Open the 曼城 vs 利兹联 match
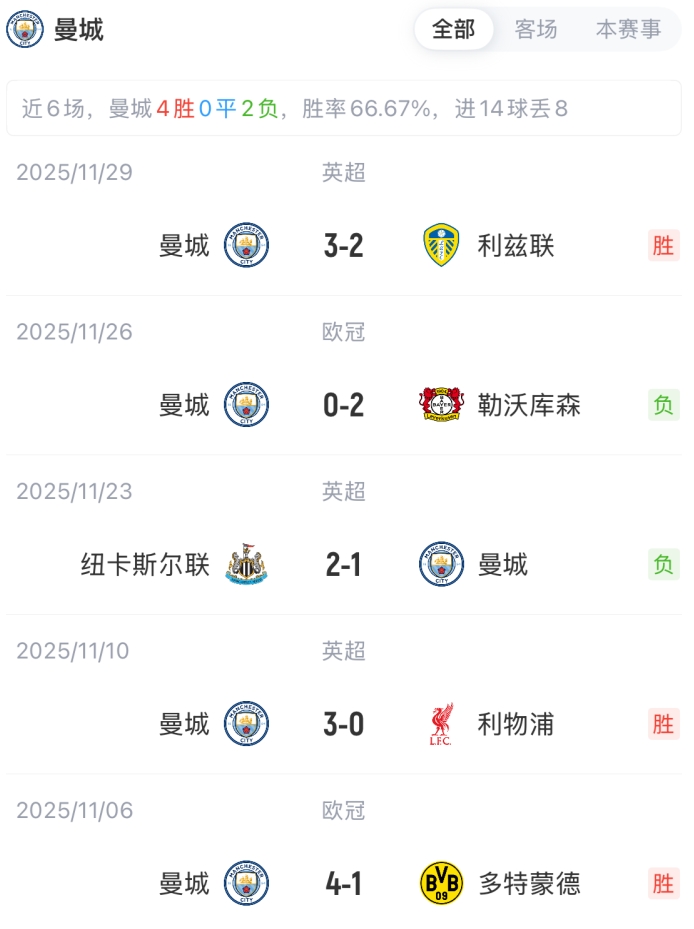The width and height of the screenshot is (694, 929). (344, 245)
